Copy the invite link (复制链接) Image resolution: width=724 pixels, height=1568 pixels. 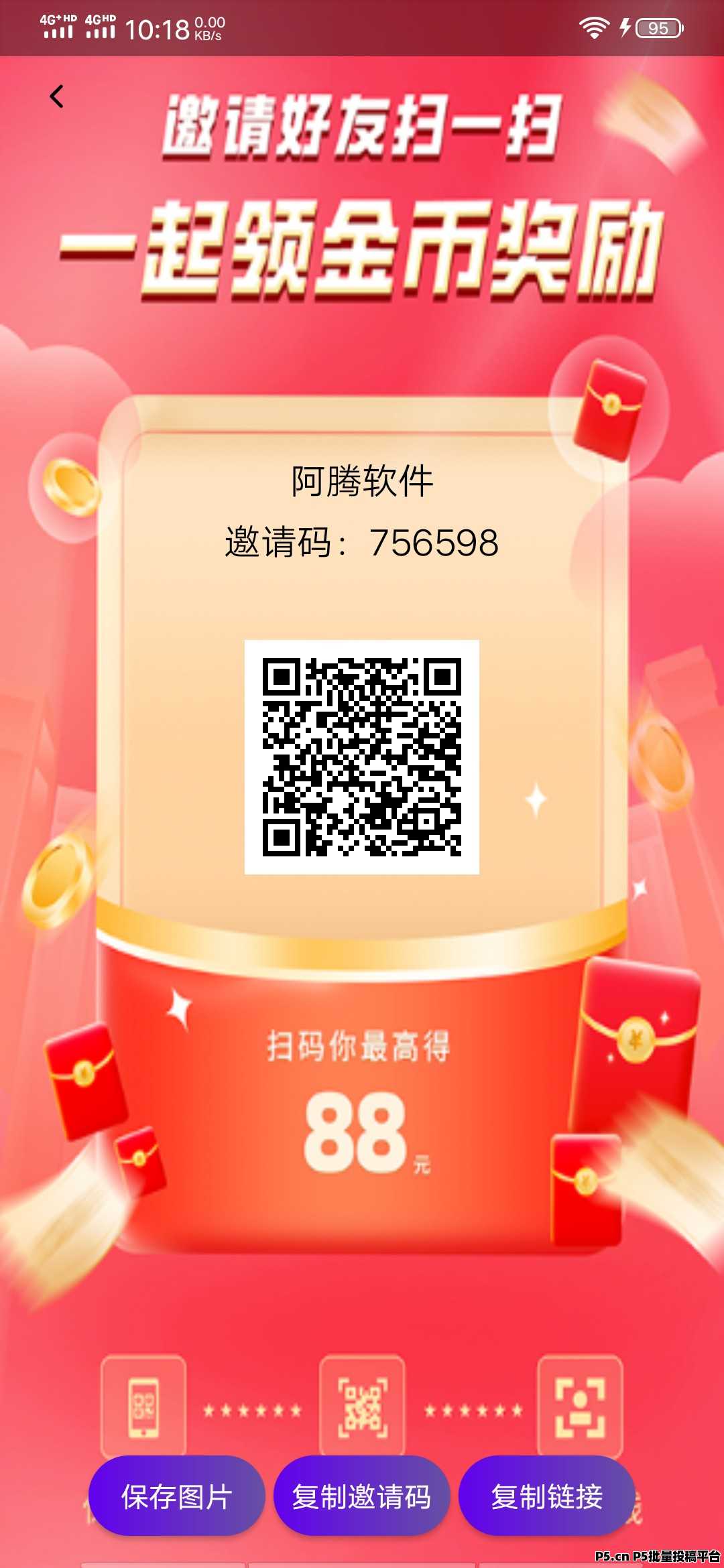click(546, 1496)
